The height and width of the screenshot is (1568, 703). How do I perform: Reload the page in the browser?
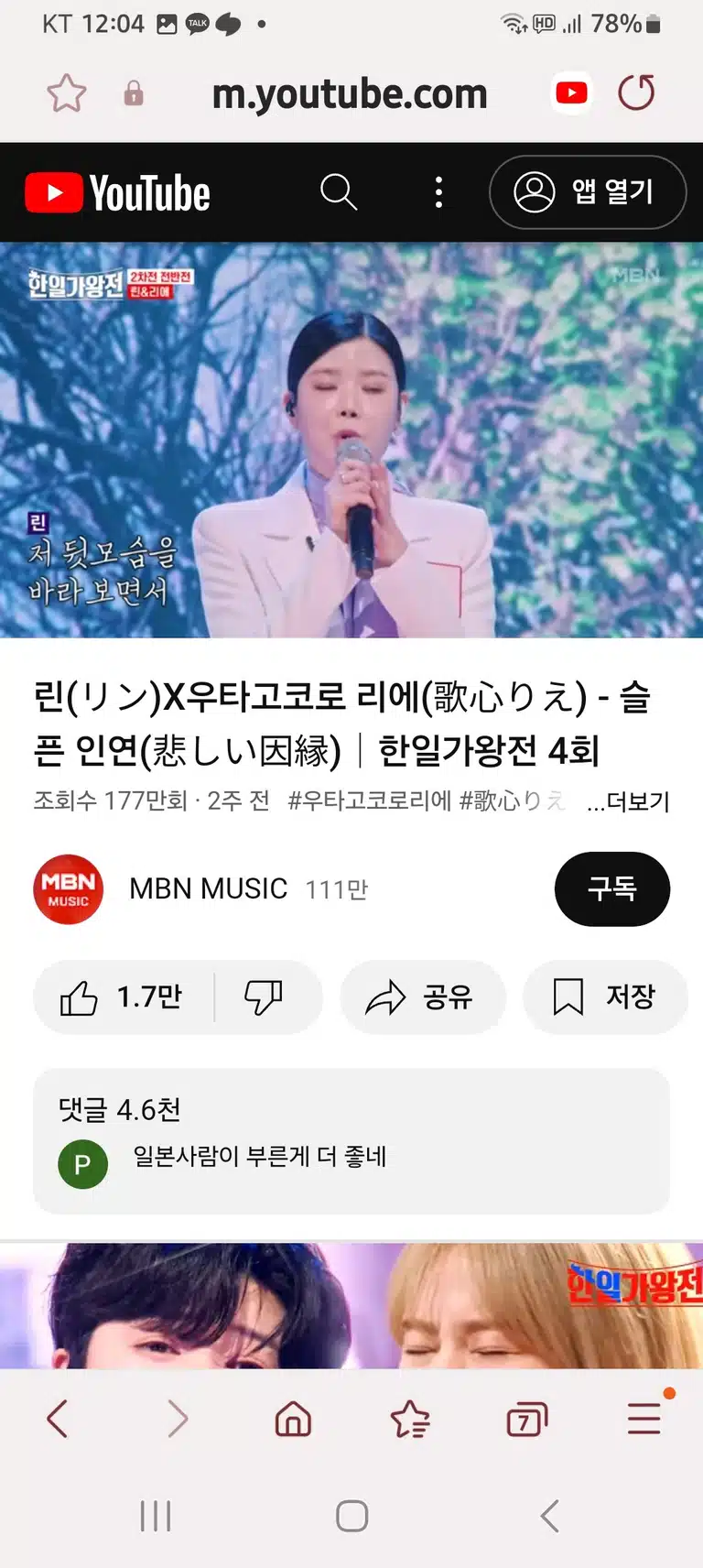click(636, 93)
